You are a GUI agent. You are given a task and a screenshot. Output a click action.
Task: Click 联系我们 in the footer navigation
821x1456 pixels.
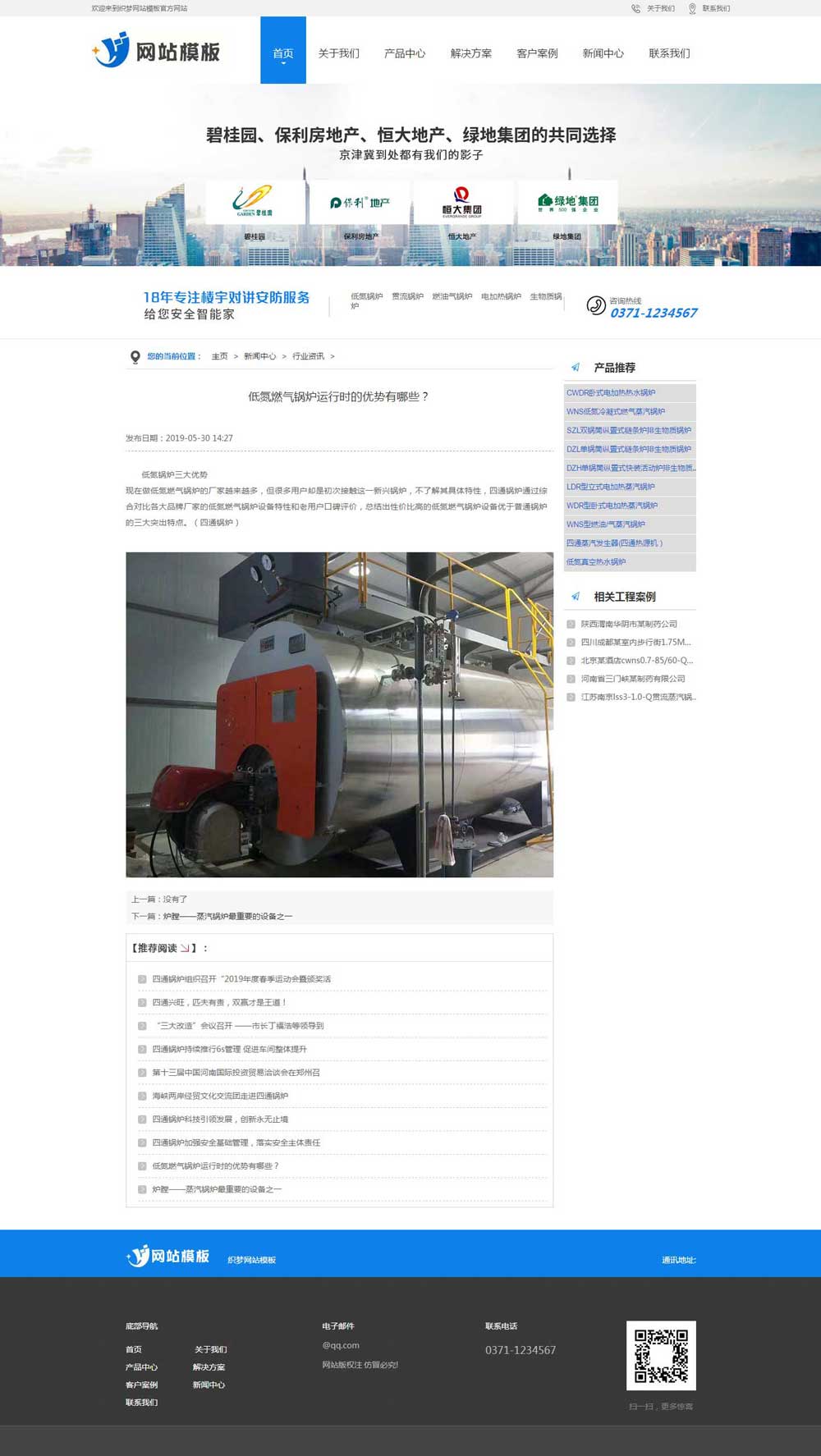click(x=141, y=1403)
